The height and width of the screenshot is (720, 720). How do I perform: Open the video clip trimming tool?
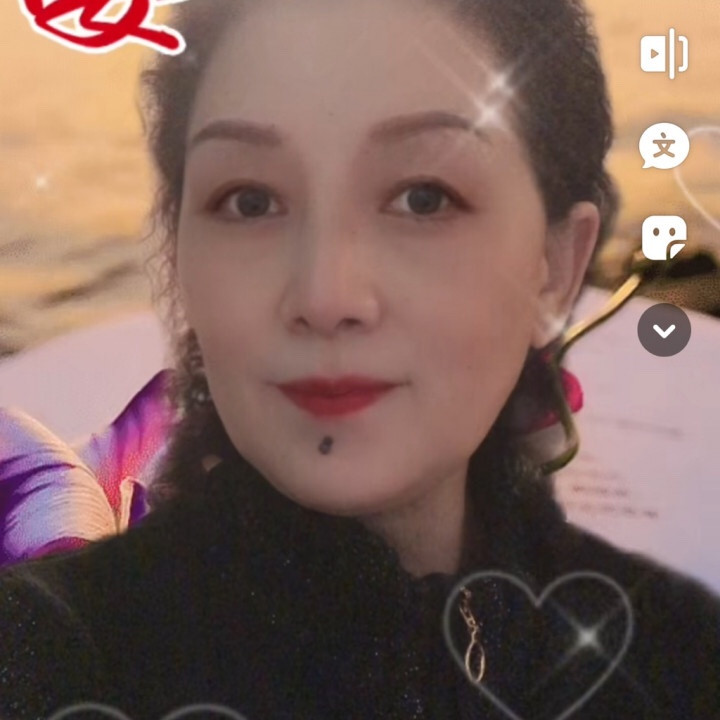coord(664,53)
